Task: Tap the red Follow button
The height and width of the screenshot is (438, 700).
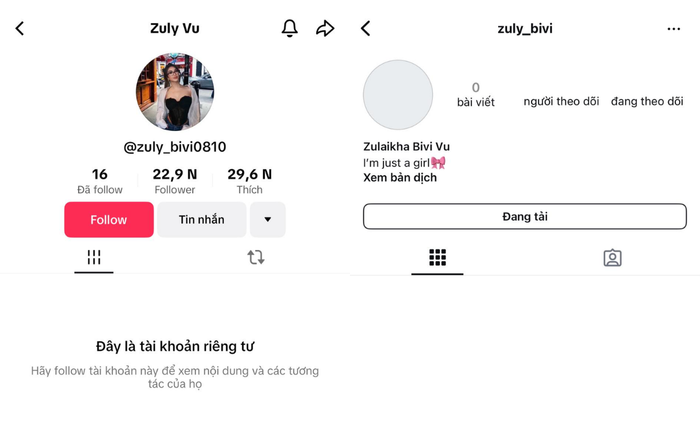Action: coord(109,220)
